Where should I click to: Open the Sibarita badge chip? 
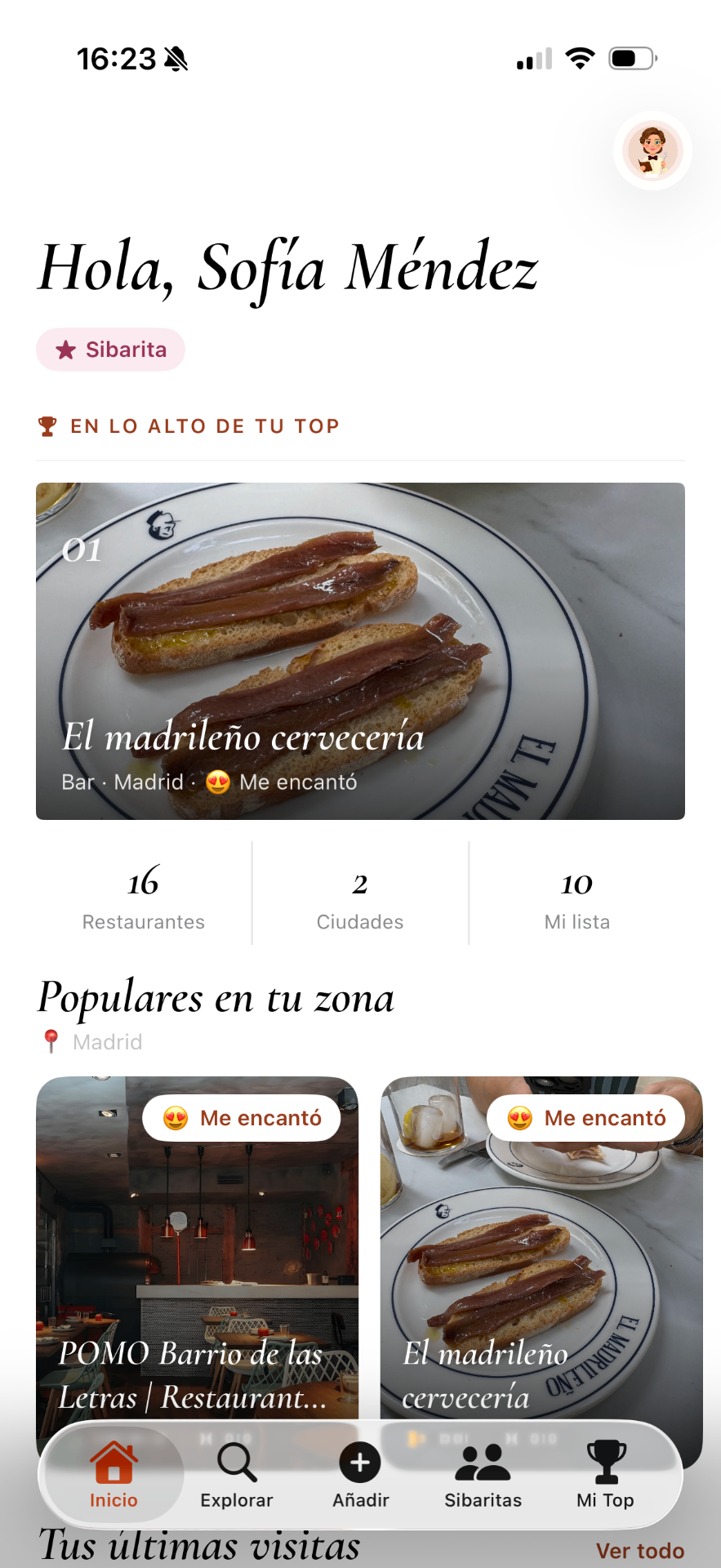pos(110,350)
